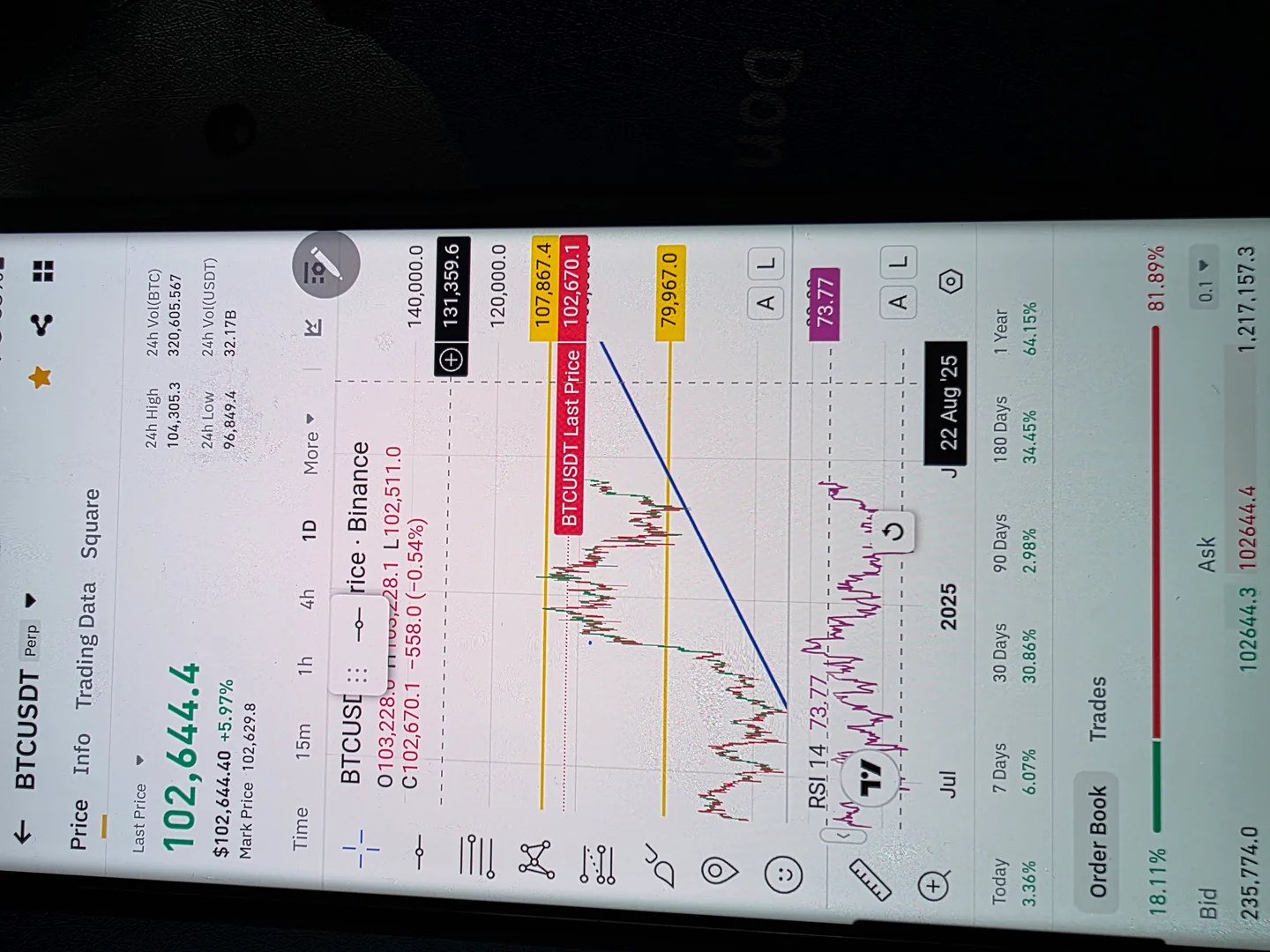
Task: Open the BTCUSDT pair selector dropdown
Action: click(32, 601)
